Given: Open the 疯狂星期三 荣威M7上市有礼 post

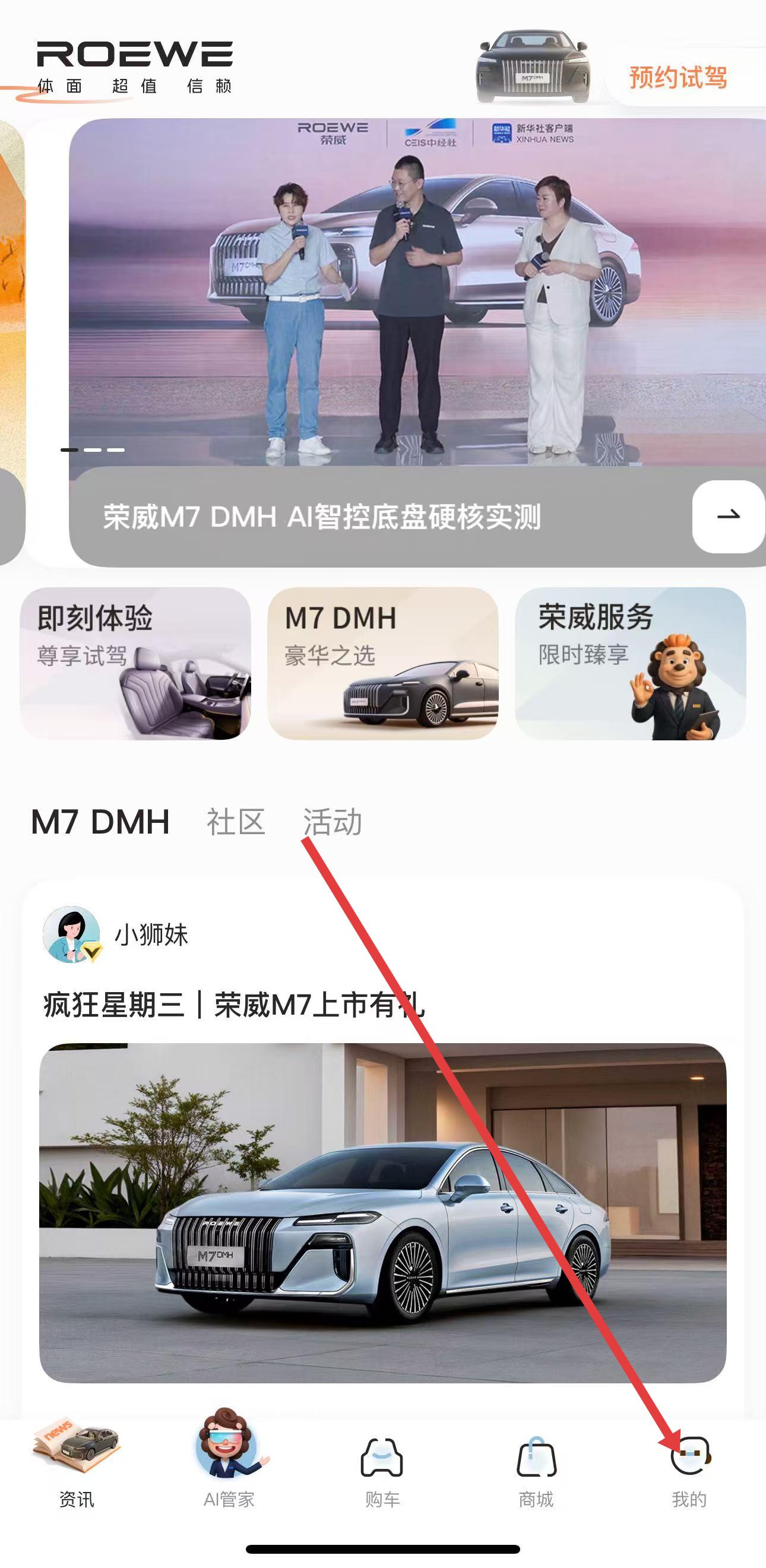Looking at the screenshot, I should [x=234, y=1005].
